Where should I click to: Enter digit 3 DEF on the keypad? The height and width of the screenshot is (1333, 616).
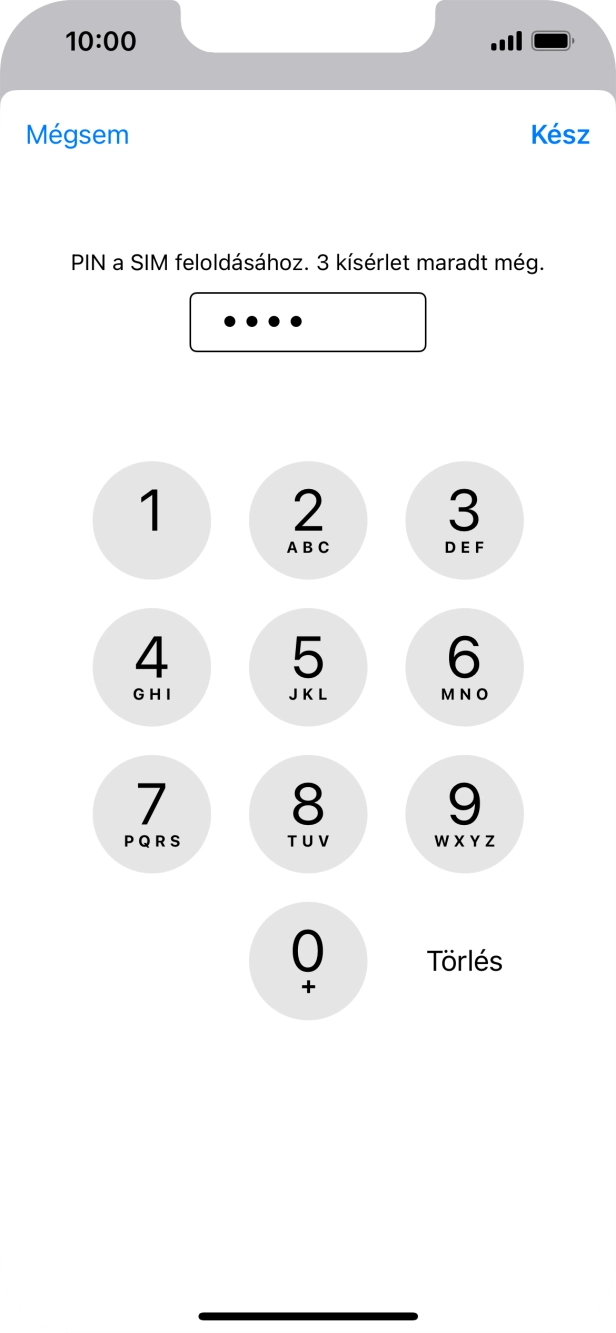(x=464, y=520)
